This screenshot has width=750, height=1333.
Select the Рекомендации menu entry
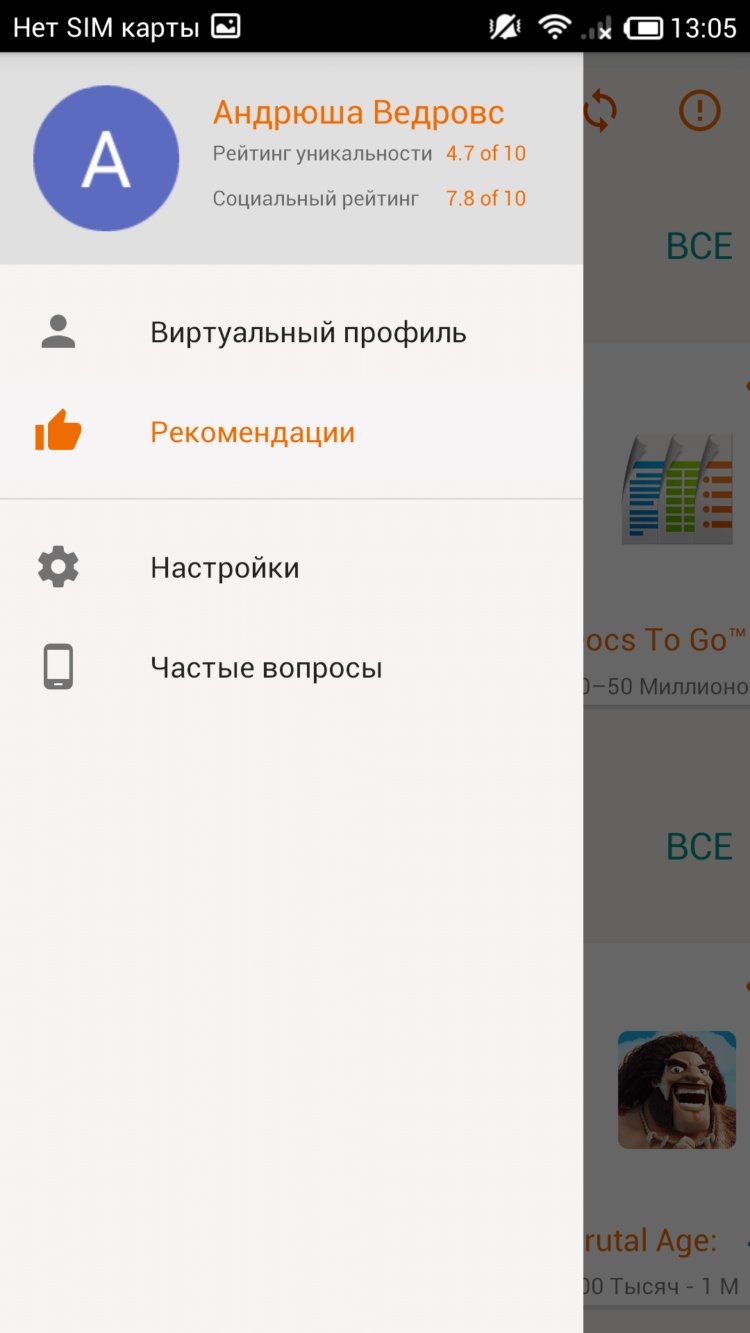tap(252, 431)
